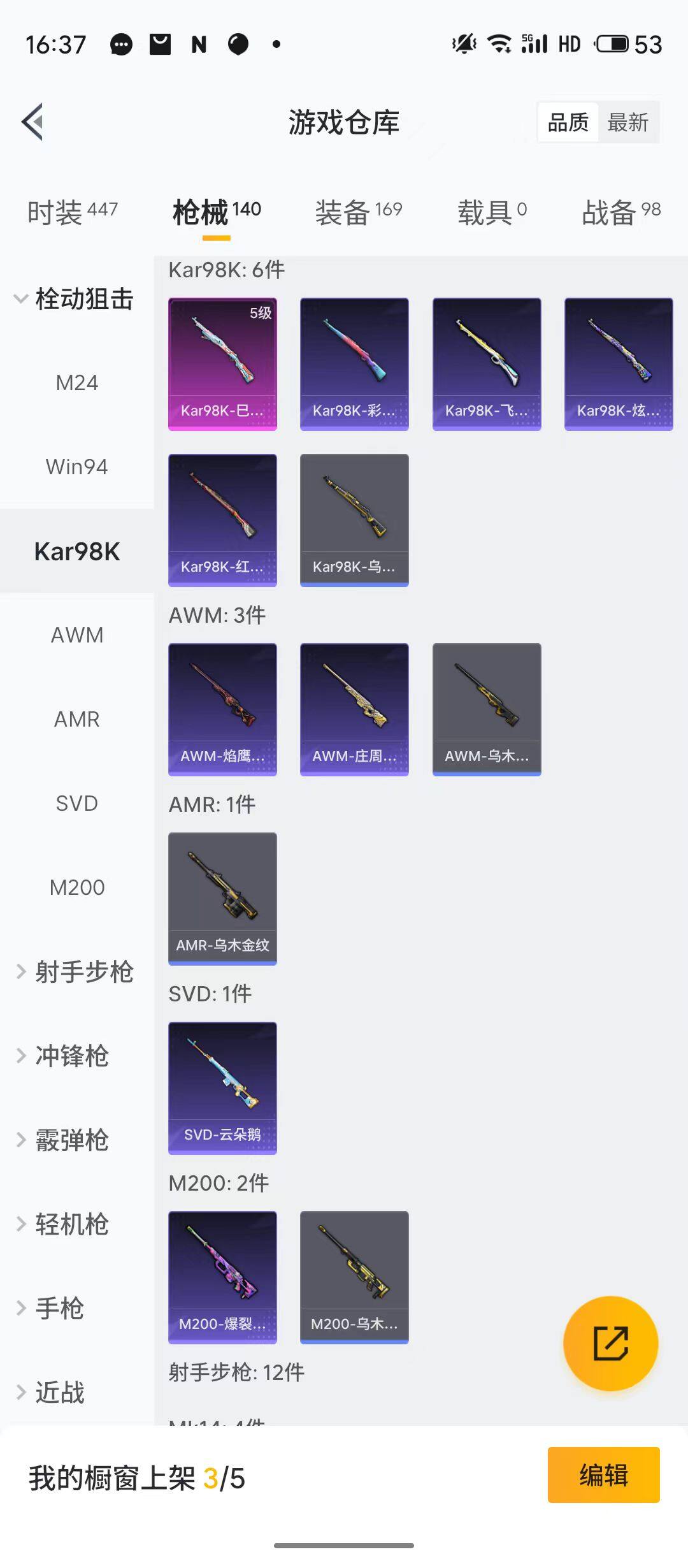Open the SVD-云朵鹅 skin
The width and height of the screenshot is (688, 1568).
pos(222,1087)
